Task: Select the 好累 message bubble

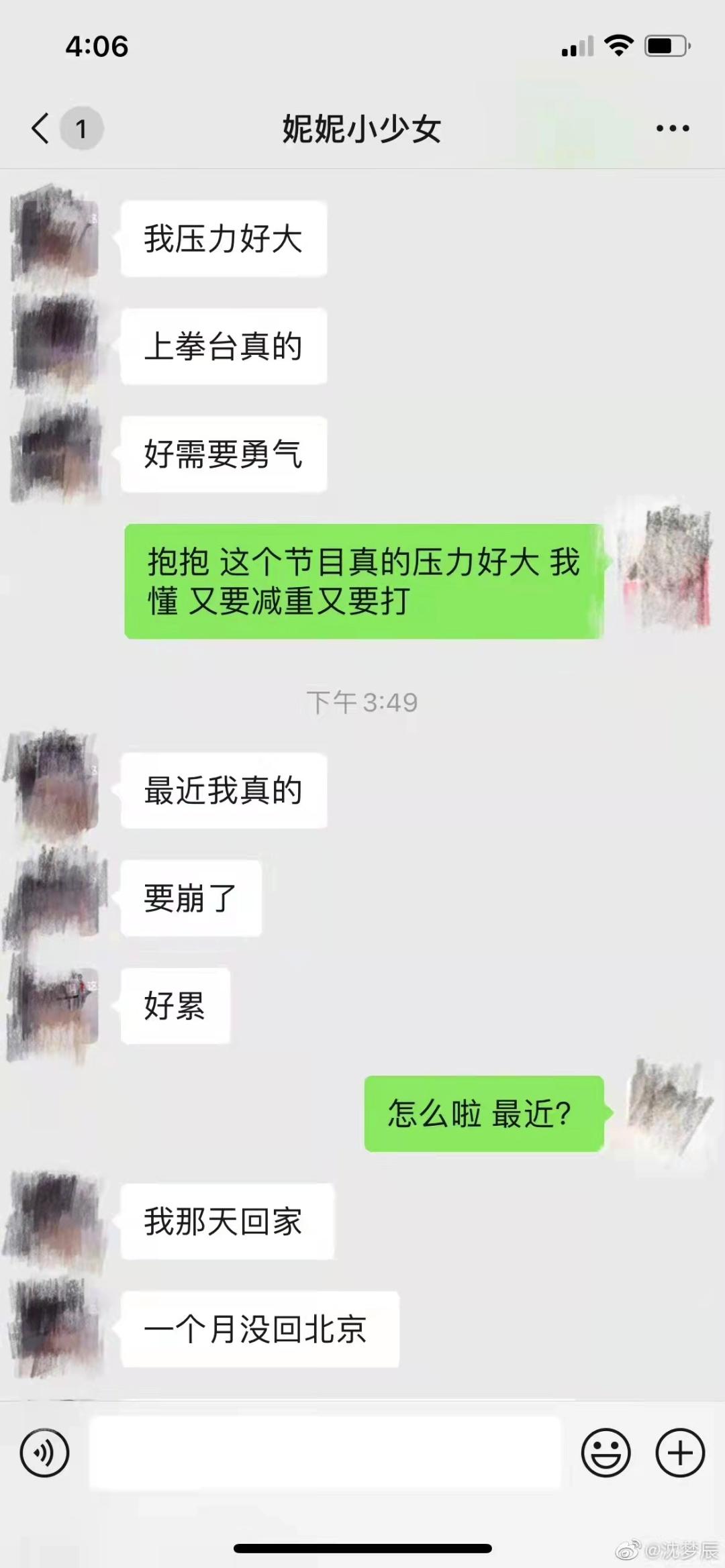Action: pyautogui.click(x=174, y=1004)
